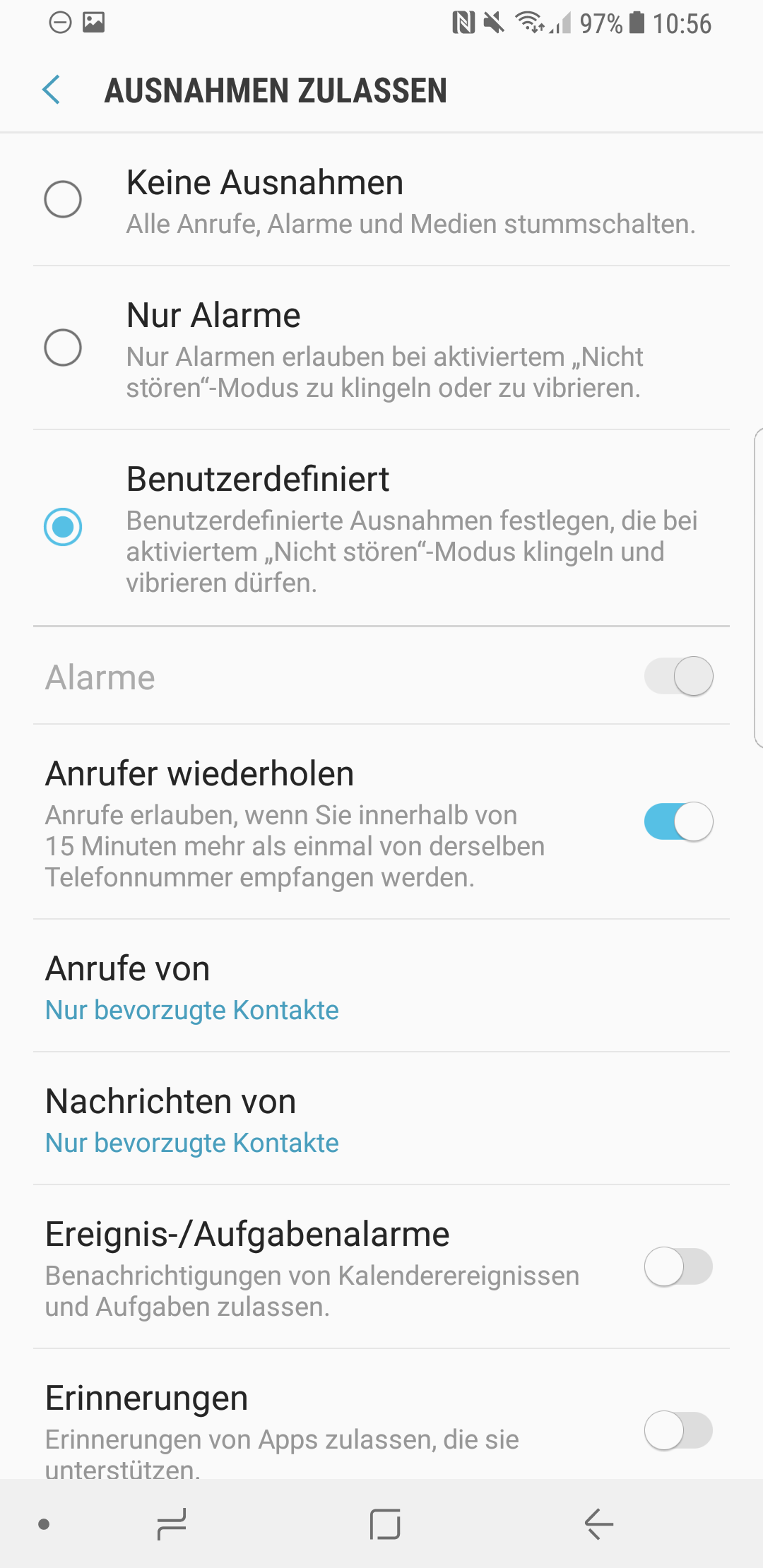The height and width of the screenshot is (1568, 763).
Task: Turn on the Erinnerungen switch
Action: point(678,1430)
